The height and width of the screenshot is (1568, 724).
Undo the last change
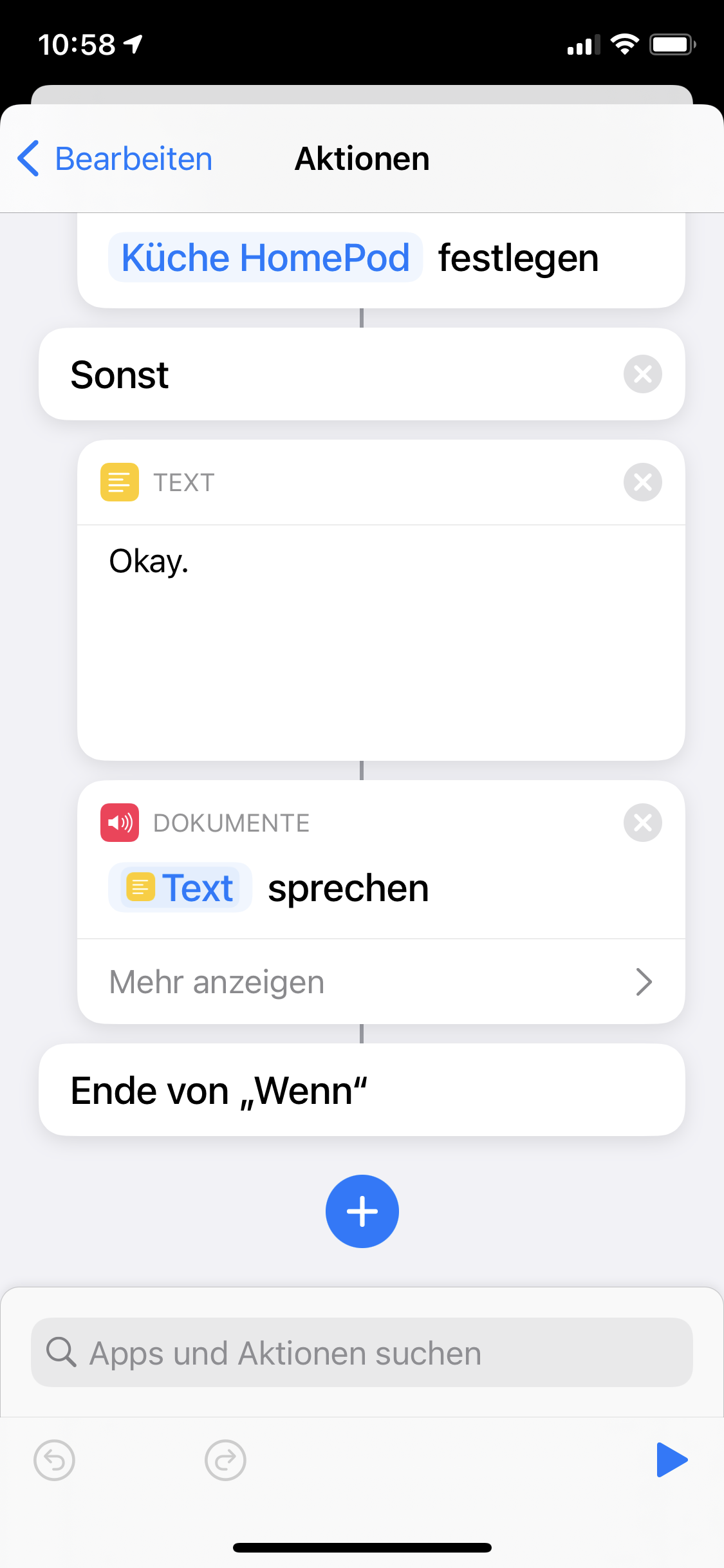pyautogui.click(x=54, y=1460)
